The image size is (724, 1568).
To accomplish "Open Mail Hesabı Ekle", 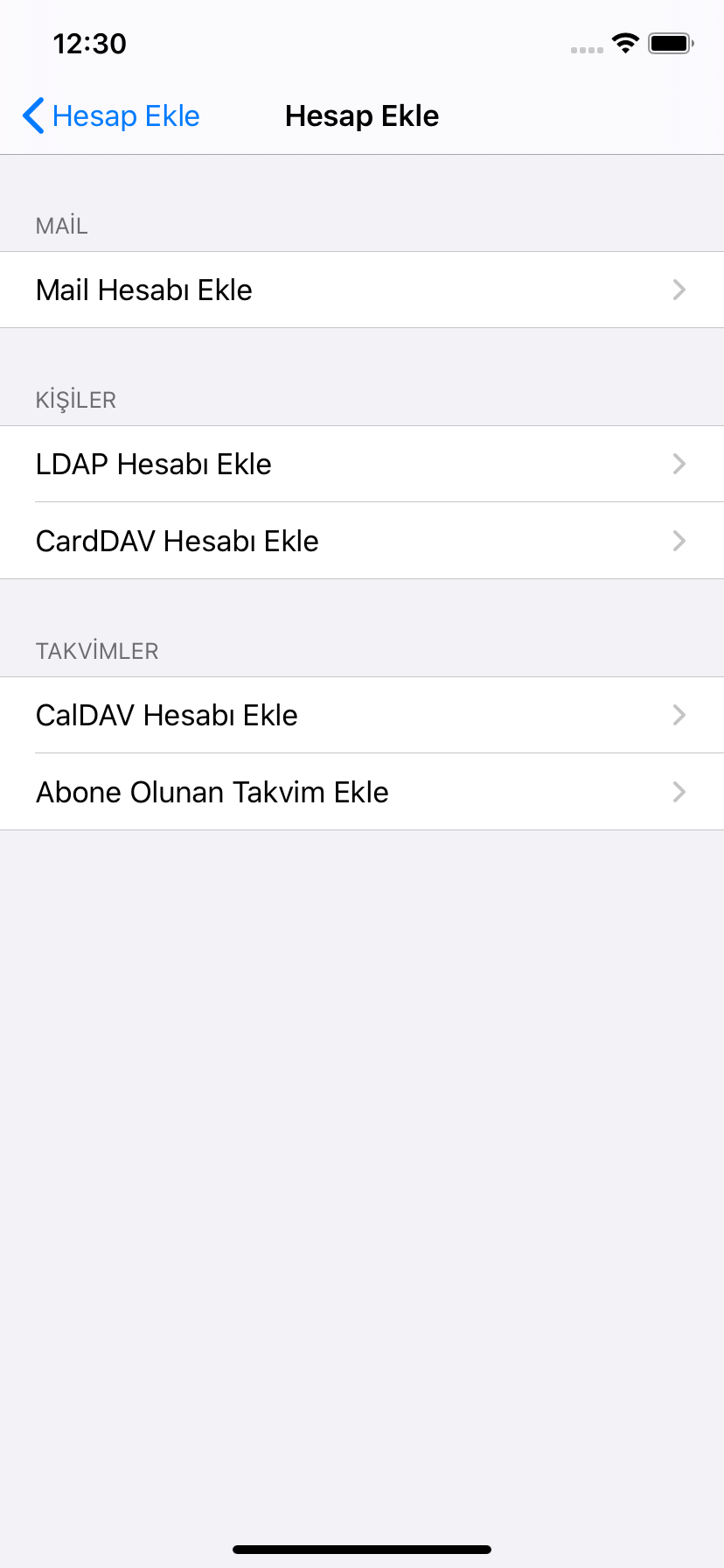I will pos(361,290).
